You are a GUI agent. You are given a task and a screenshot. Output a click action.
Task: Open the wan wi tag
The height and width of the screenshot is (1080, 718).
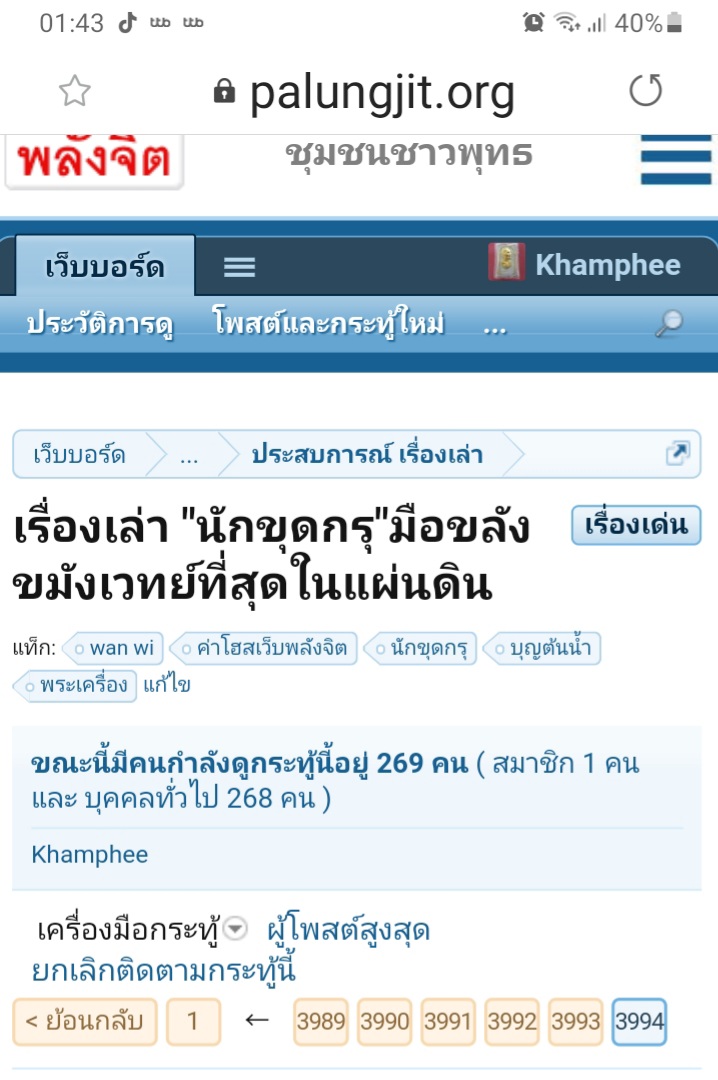pyautogui.click(x=113, y=648)
